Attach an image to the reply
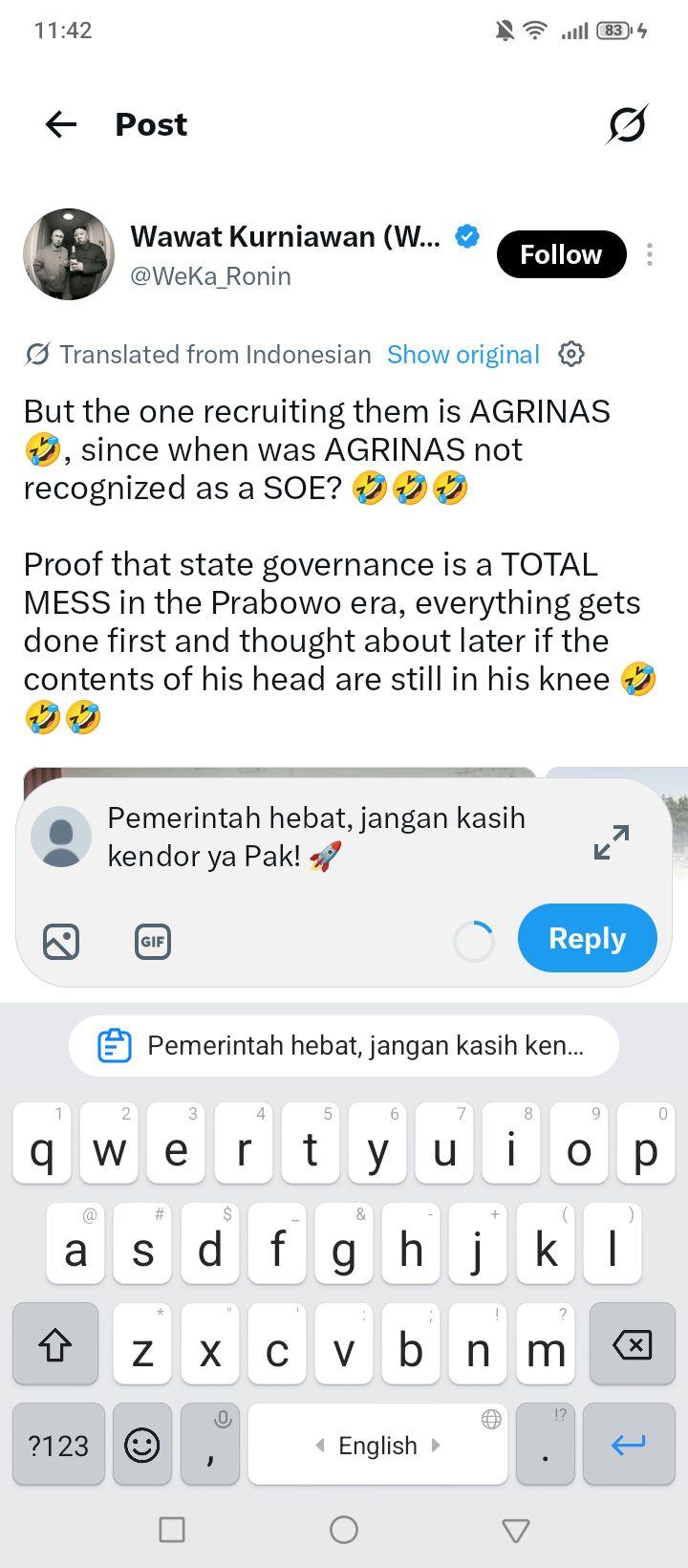The image size is (688, 1568). 61,942
